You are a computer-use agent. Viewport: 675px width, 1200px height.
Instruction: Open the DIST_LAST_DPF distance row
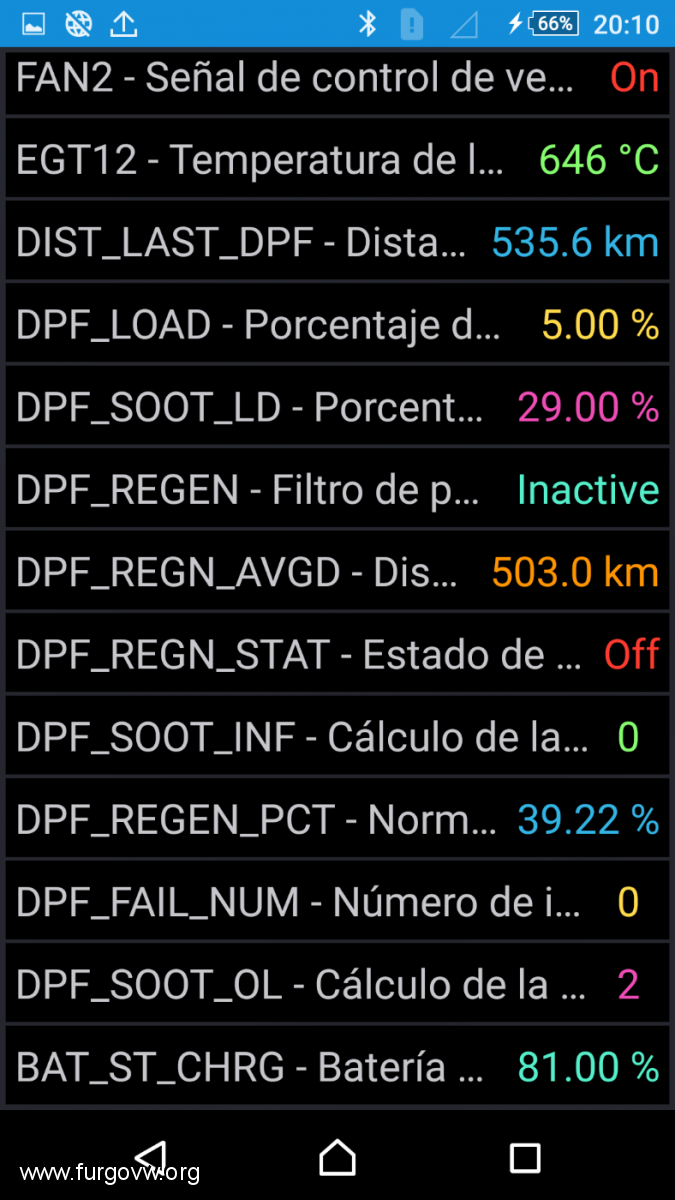click(337, 241)
